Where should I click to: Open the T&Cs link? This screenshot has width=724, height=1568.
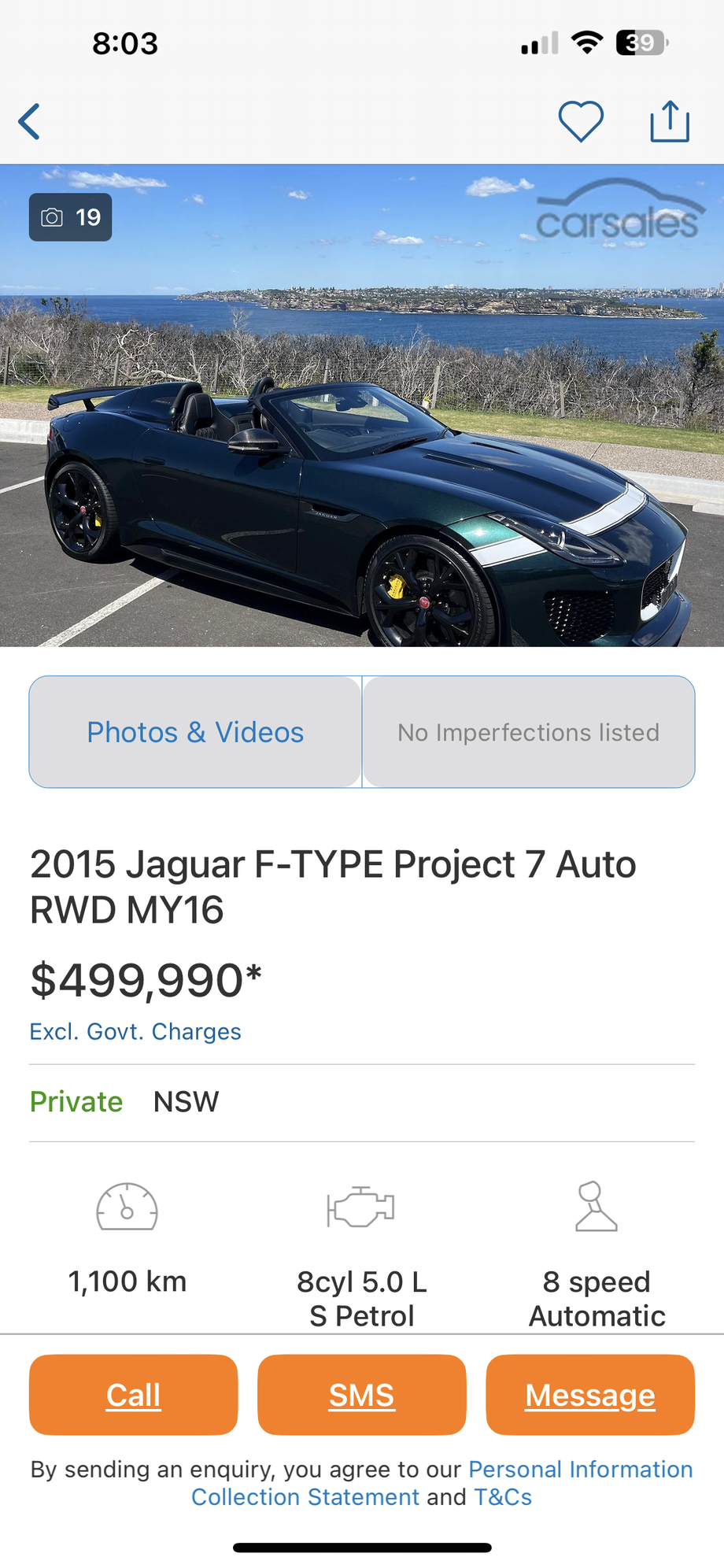(x=503, y=1497)
